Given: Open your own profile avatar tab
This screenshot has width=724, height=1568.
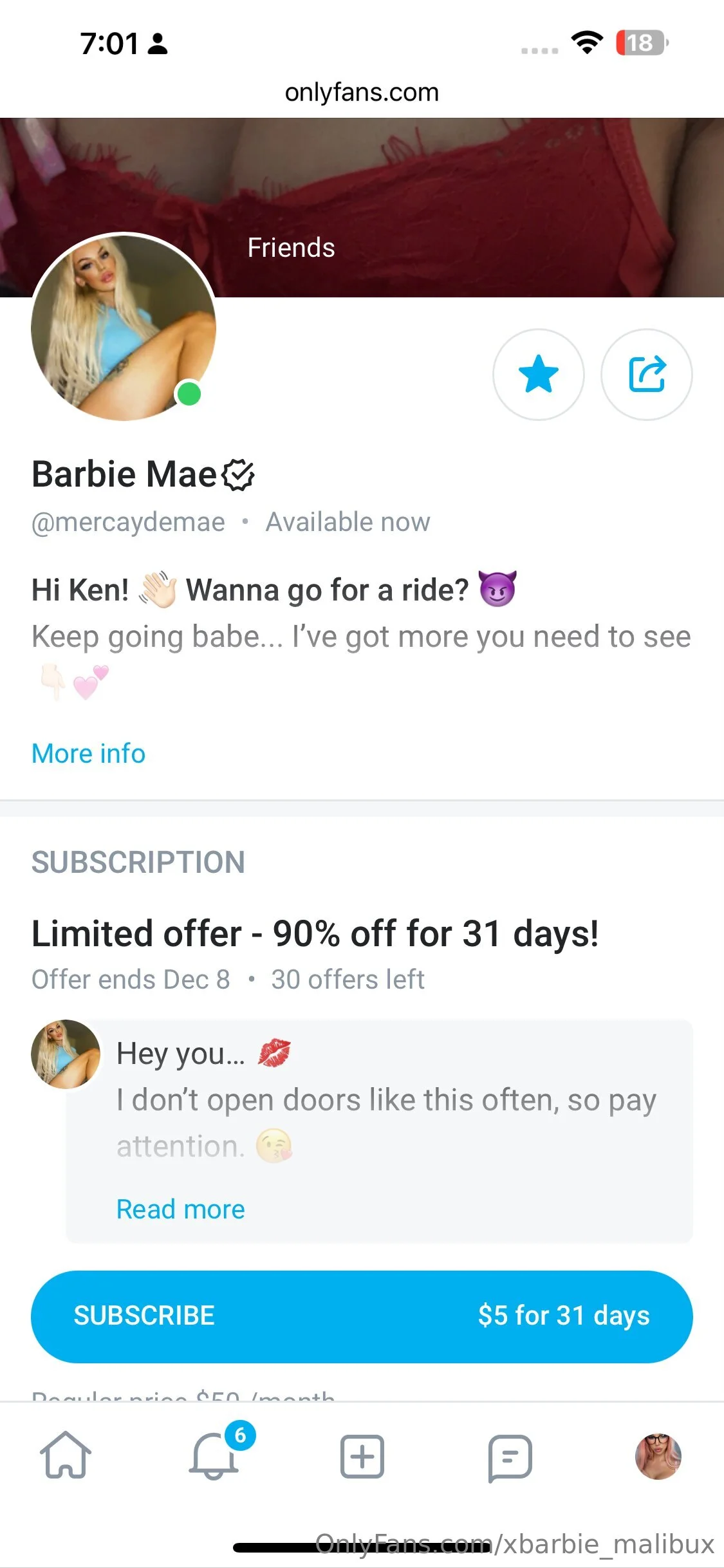Looking at the screenshot, I should (658, 1456).
